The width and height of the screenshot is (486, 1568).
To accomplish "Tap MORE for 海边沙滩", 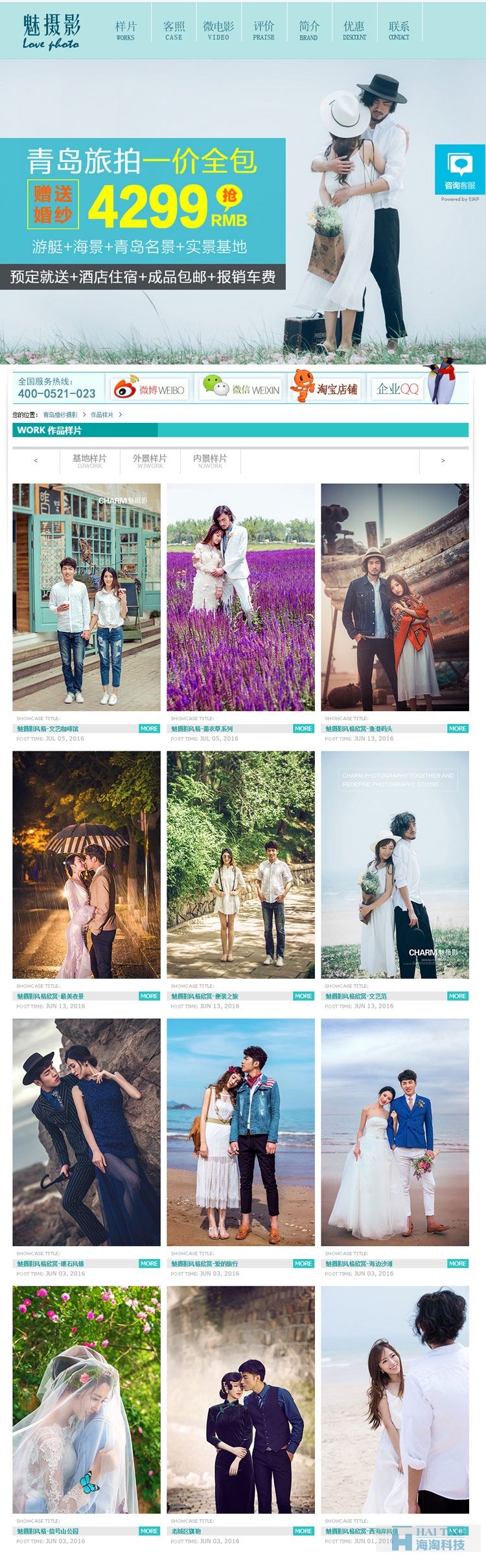I will pos(457,1264).
